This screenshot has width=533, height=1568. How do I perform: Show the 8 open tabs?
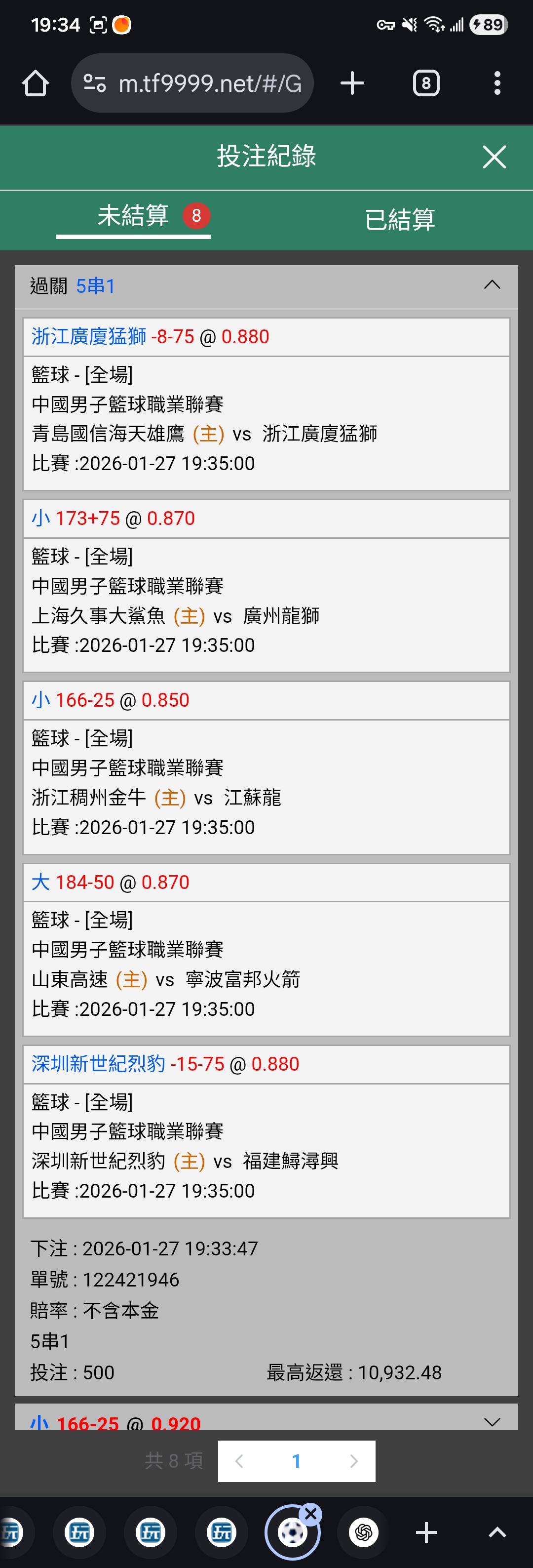coord(426,83)
